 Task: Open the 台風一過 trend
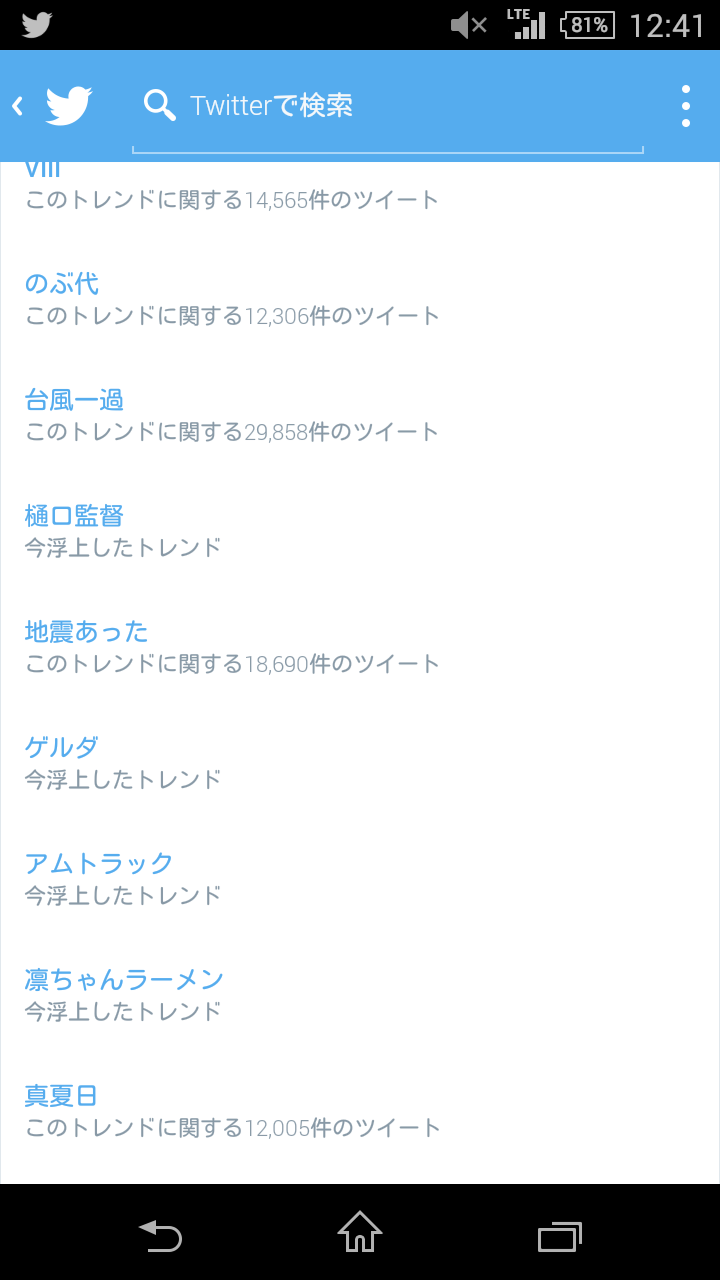[x=360, y=415]
